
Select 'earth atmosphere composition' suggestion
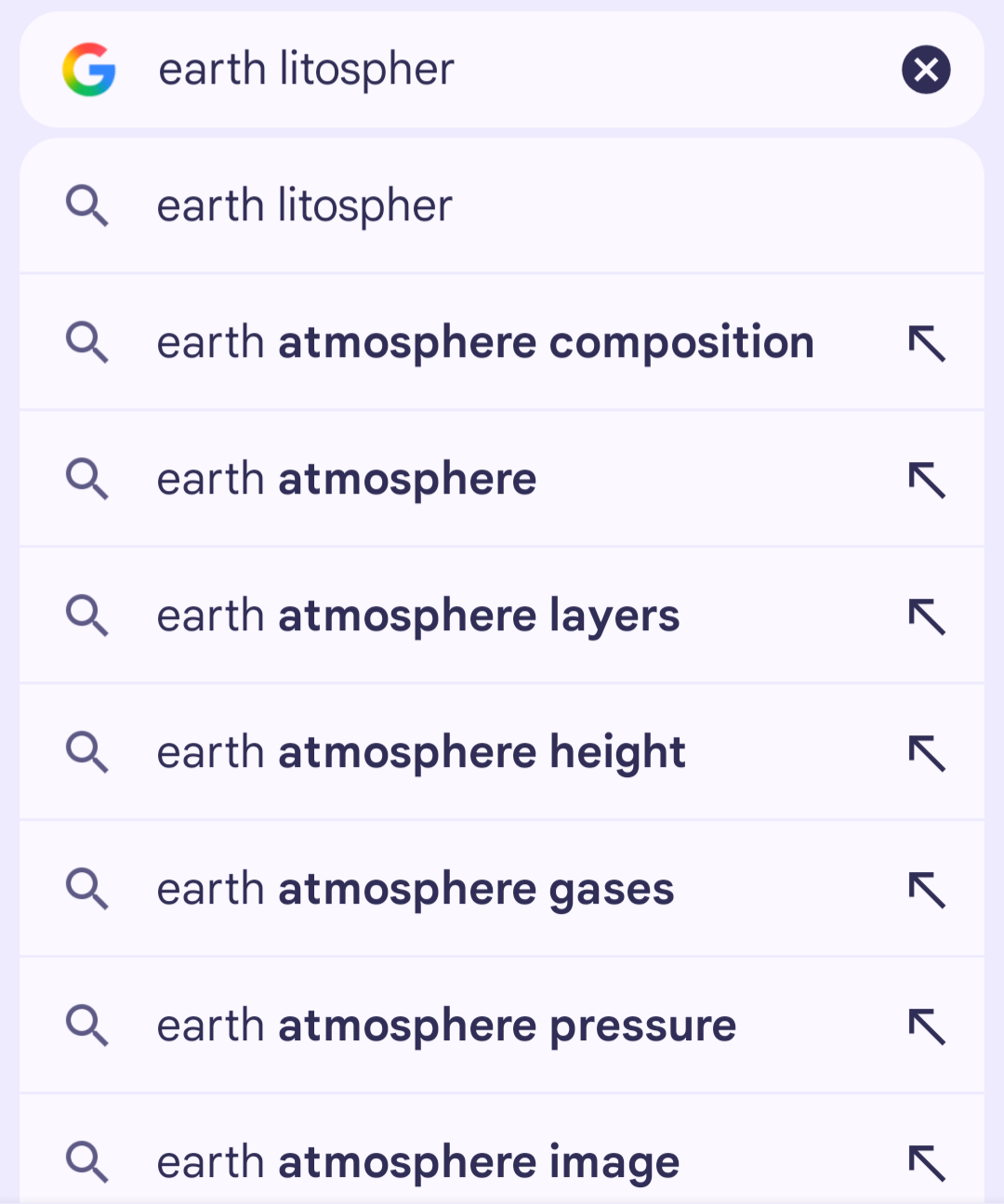pyautogui.click(x=485, y=342)
